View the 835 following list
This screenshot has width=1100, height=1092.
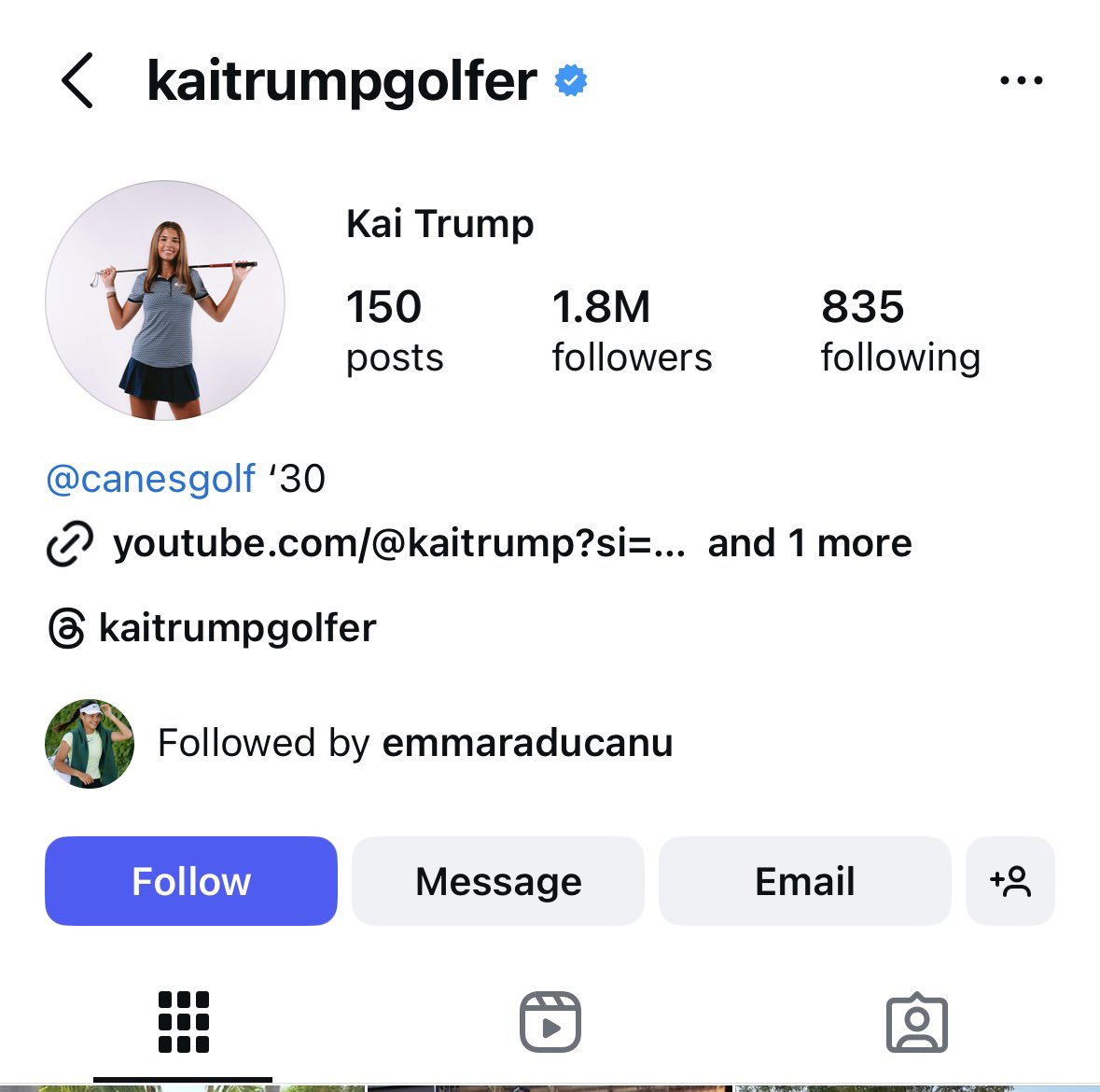tap(899, 330)
